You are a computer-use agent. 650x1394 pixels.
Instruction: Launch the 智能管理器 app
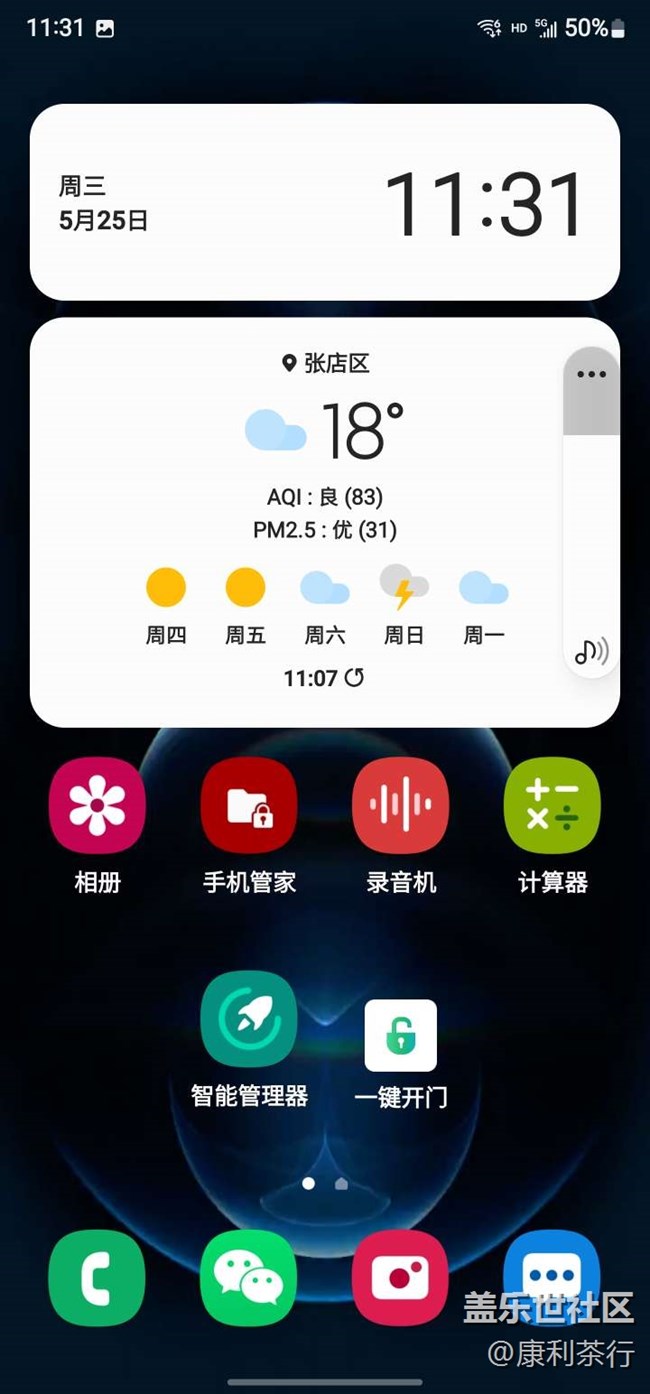click(249, 1019)
